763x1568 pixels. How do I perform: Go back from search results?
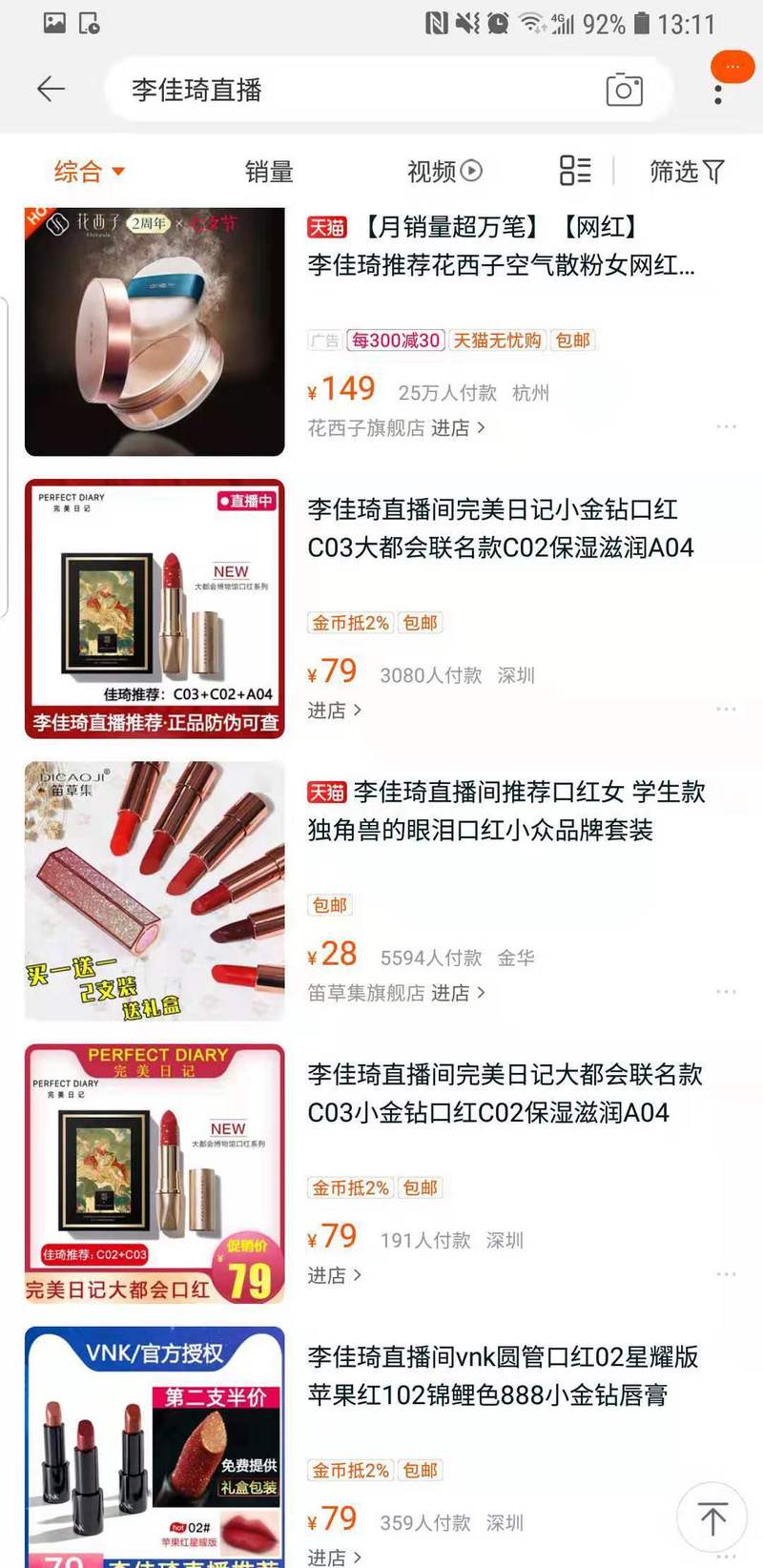[51, 90]
